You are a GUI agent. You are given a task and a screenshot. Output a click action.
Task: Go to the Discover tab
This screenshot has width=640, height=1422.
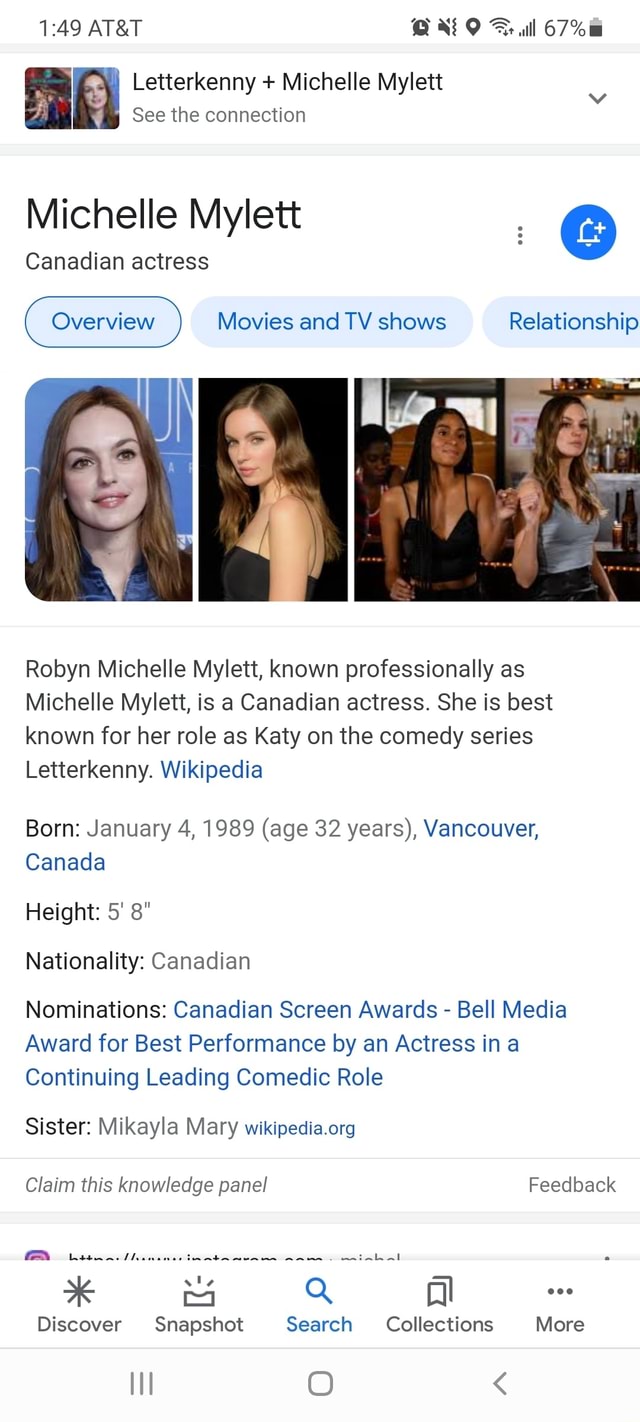tap(79, 1306)
